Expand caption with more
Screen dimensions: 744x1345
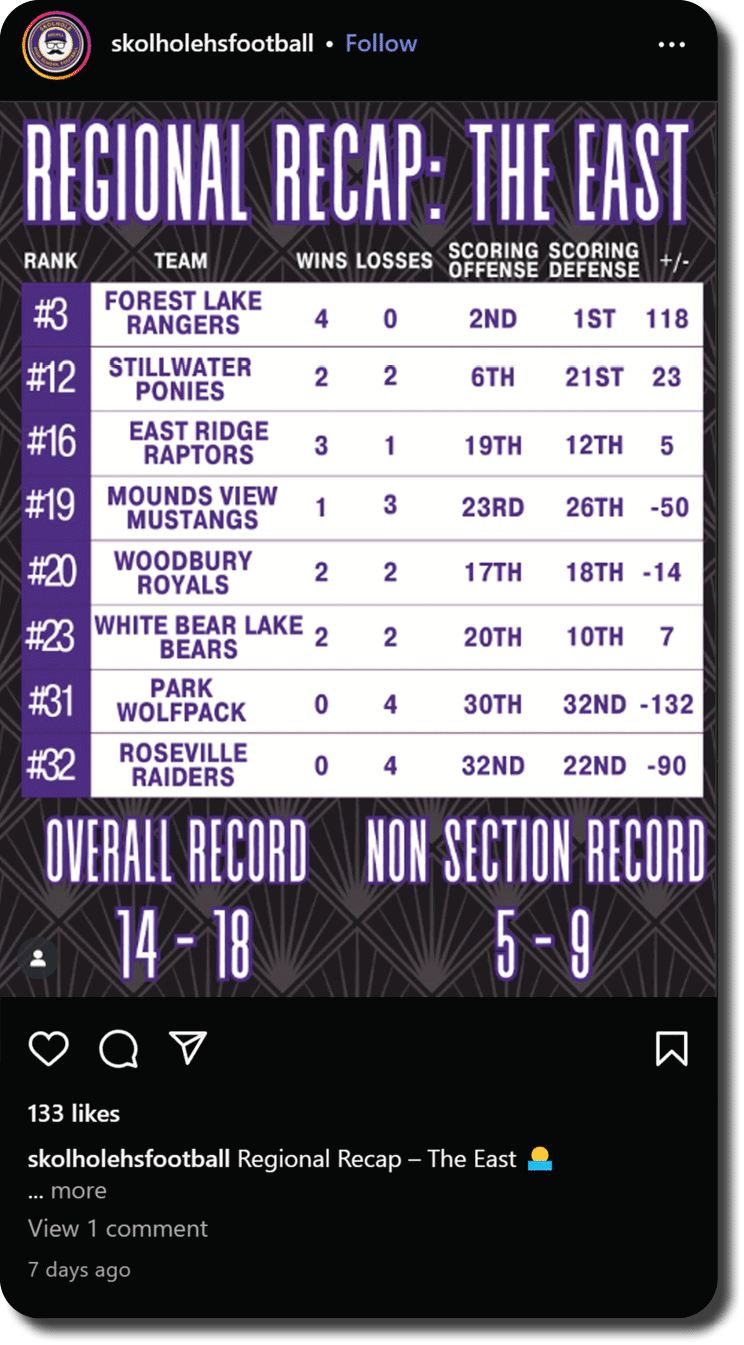click(67, 1191)
